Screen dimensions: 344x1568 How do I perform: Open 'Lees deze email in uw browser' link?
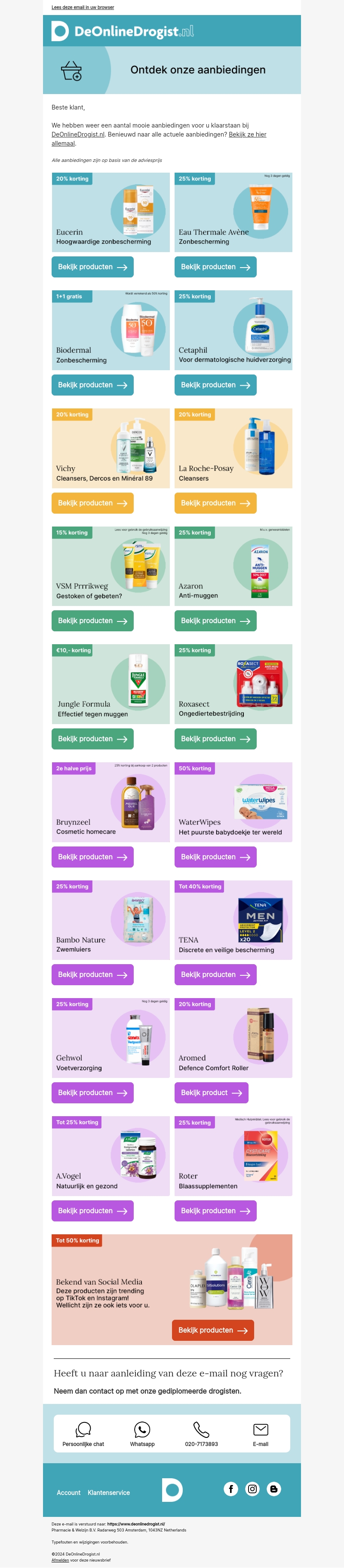82,7
